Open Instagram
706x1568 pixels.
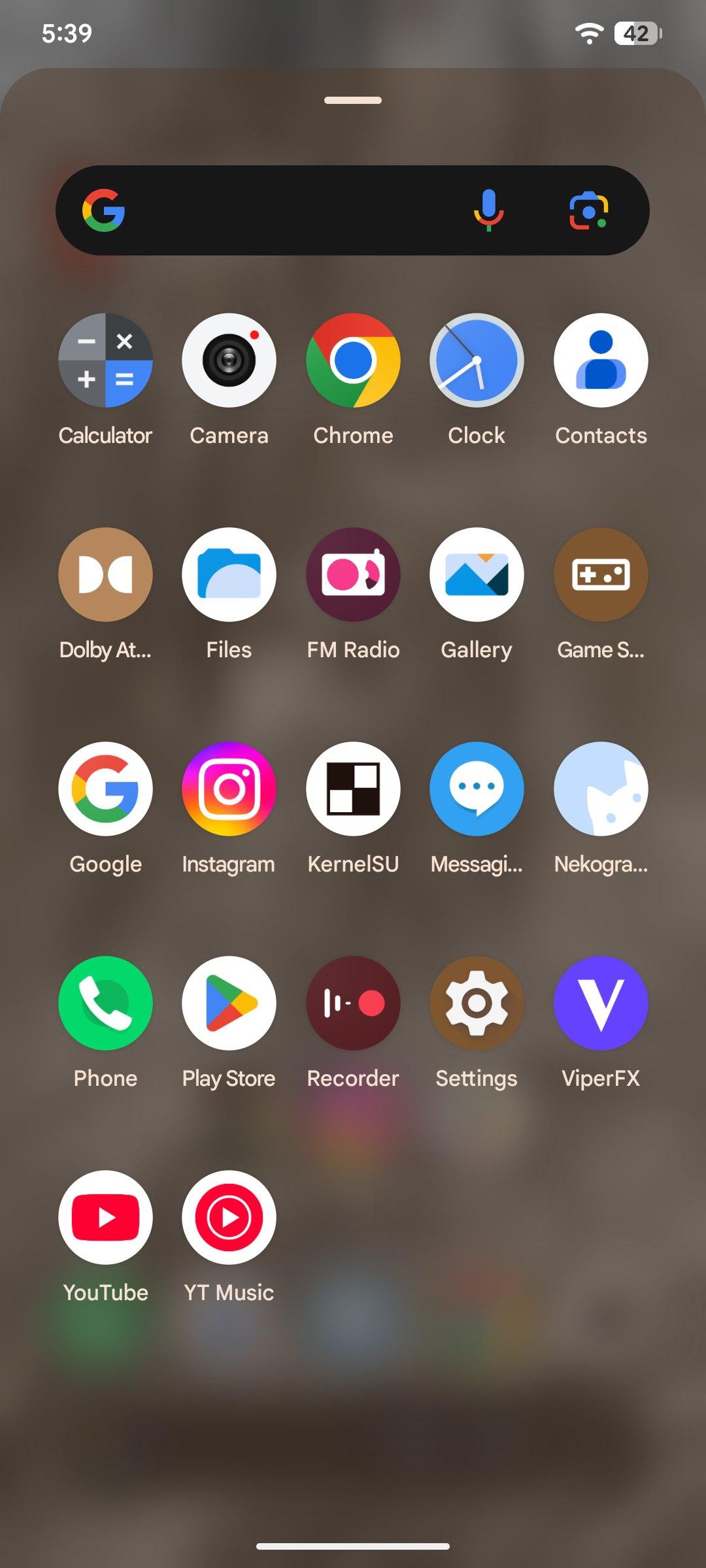pyautogui.click(x=229, y=789)
